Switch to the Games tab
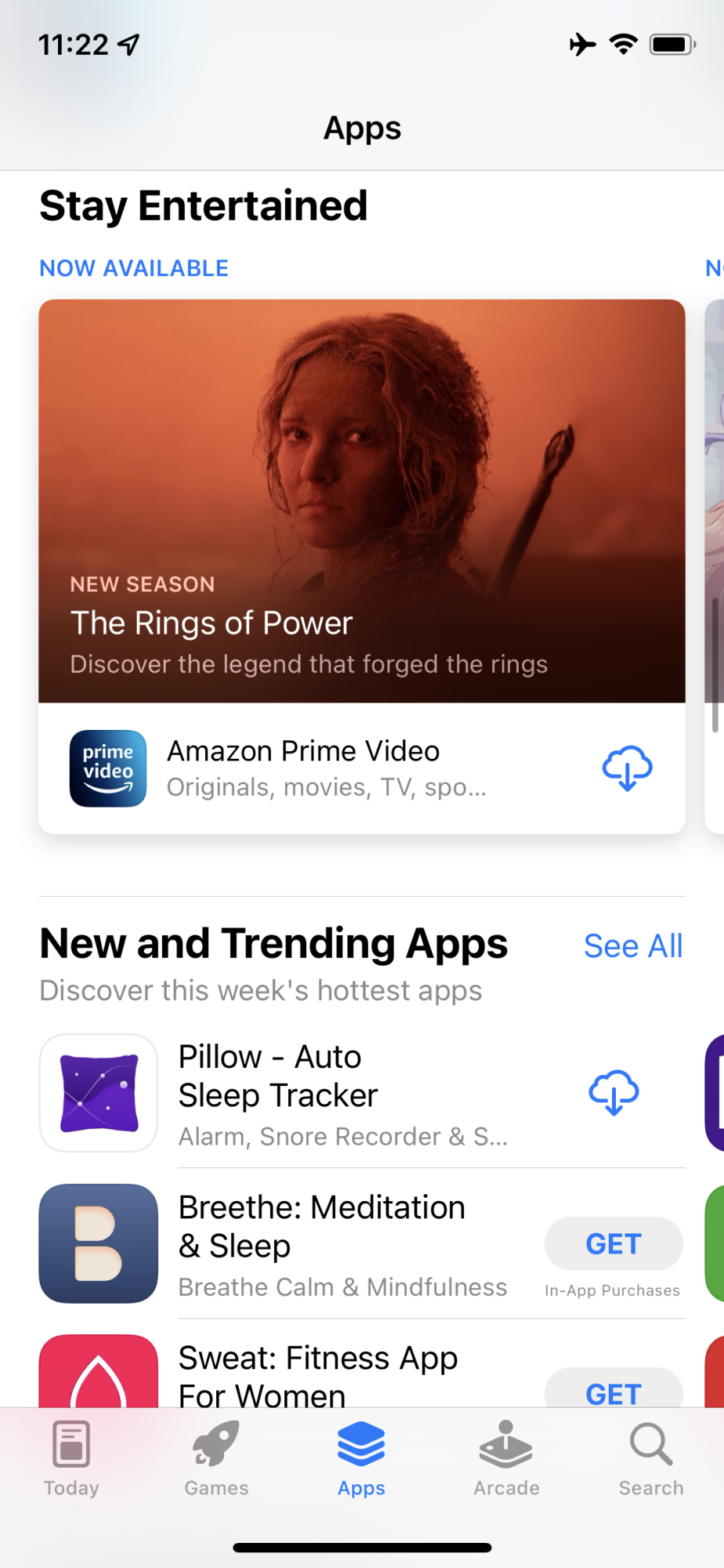The height and width of the screenshot is (1568, 724). coord(216,1458)
